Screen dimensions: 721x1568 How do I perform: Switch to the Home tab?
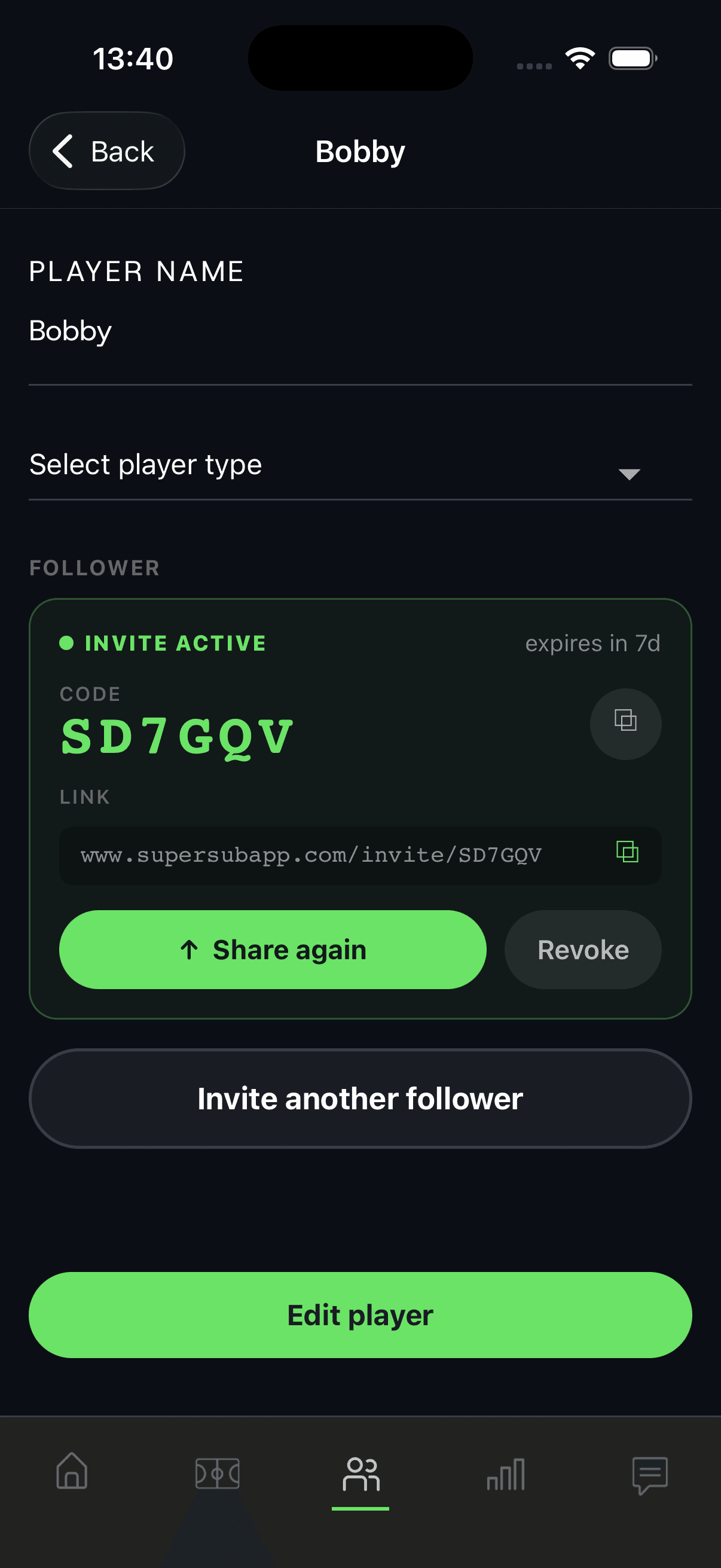pyautogui.click(x=72, y=1472)
